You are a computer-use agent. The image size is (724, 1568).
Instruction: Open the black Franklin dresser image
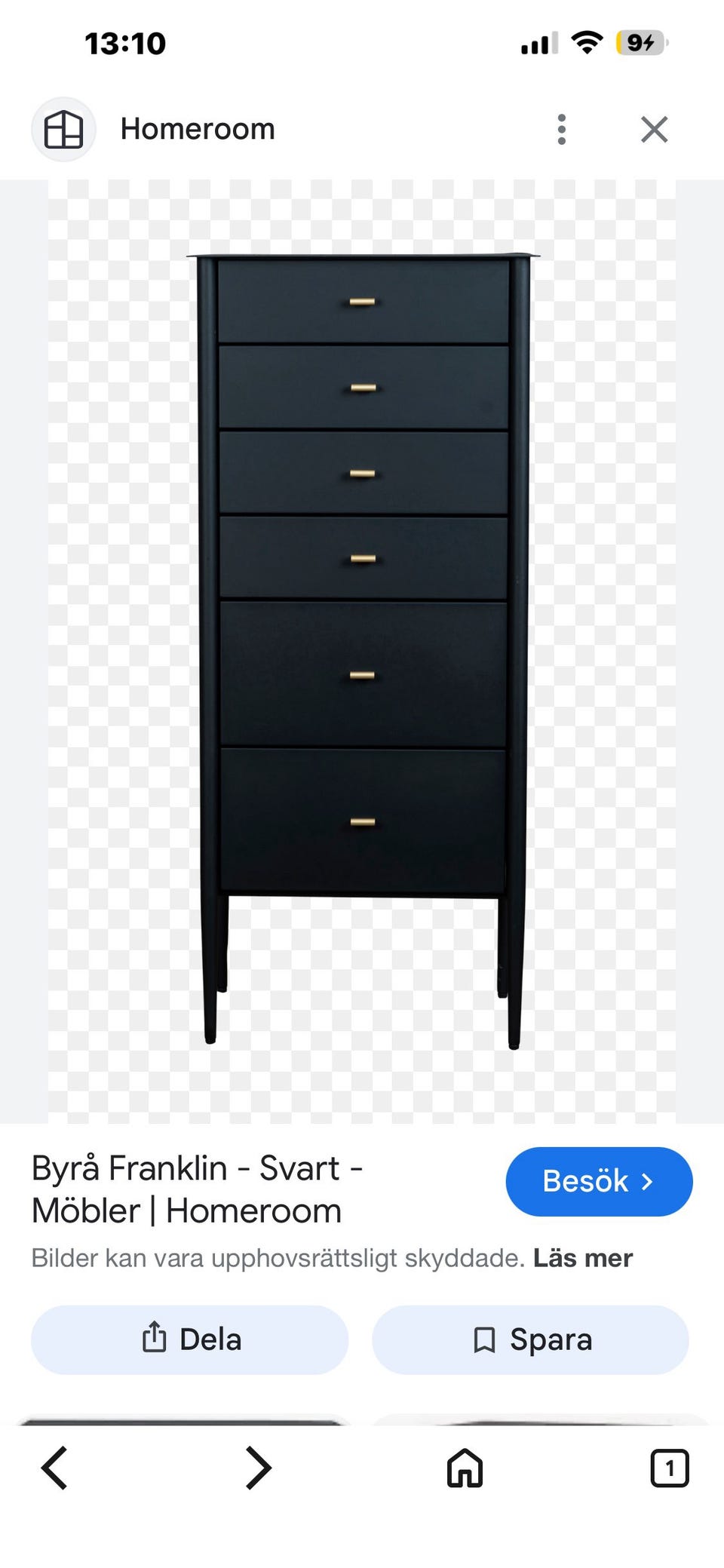362,652
